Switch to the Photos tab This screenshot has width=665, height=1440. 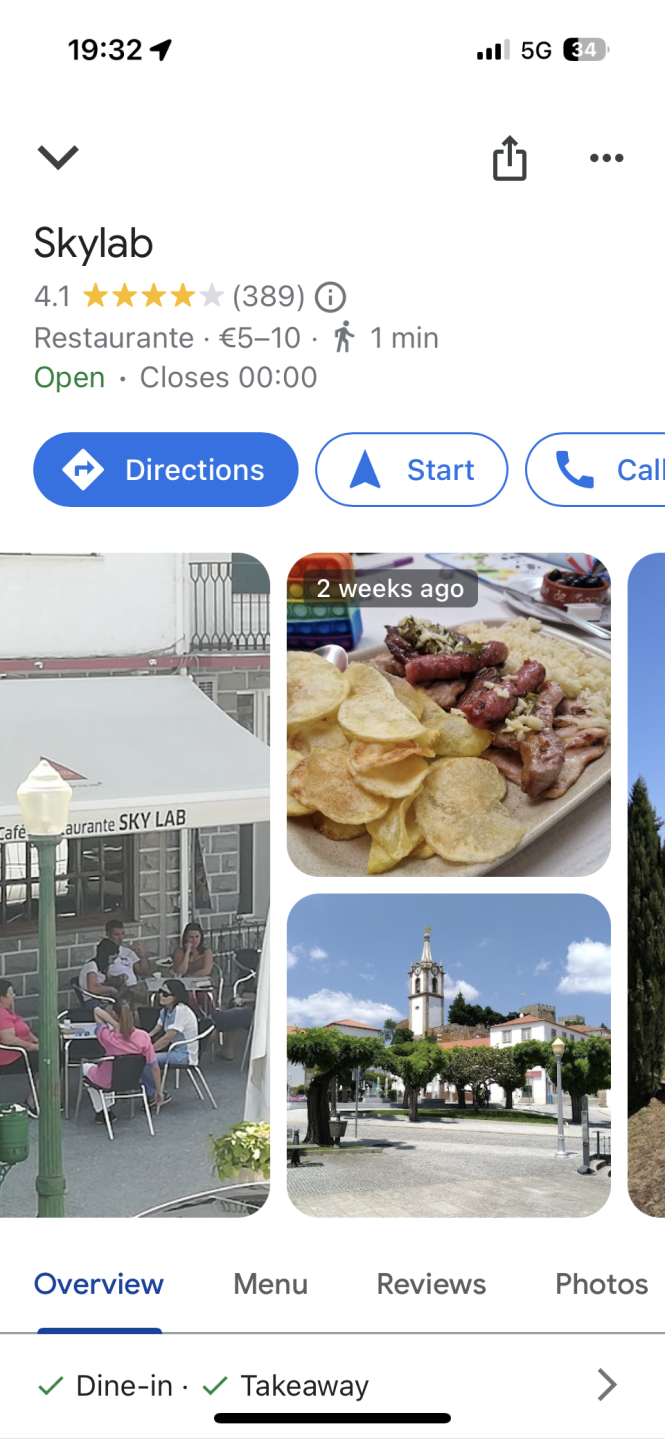(601, 1284)
